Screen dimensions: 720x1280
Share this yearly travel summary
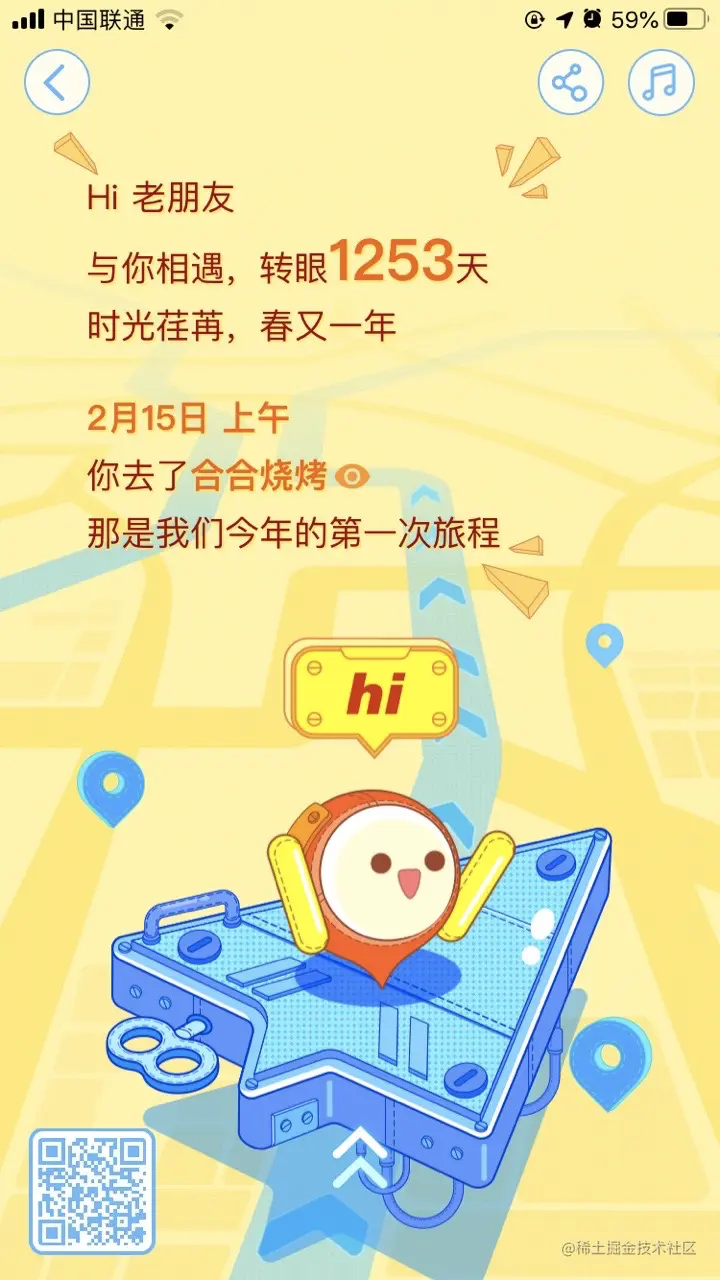coord(570,83)
